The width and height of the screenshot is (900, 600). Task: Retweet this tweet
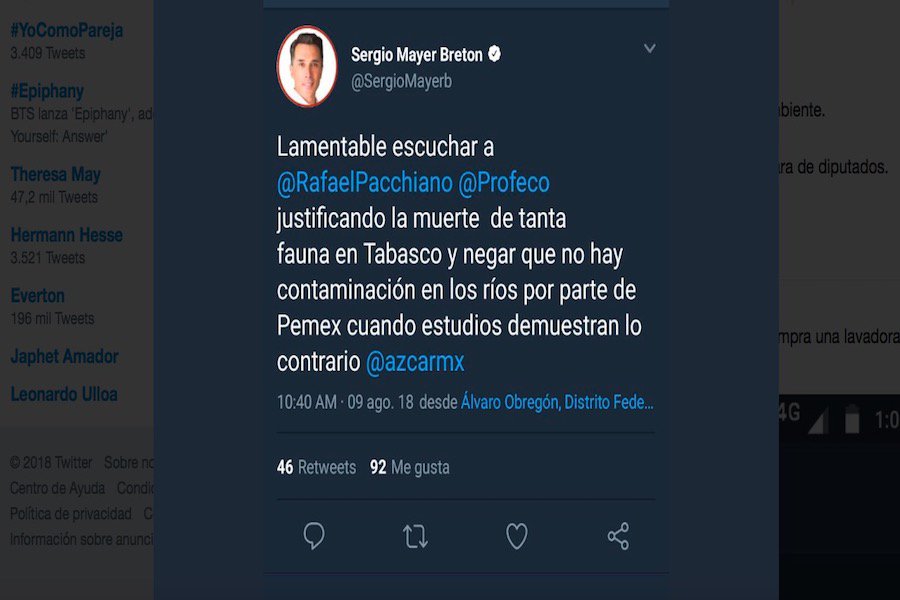(x=415, y=537)
